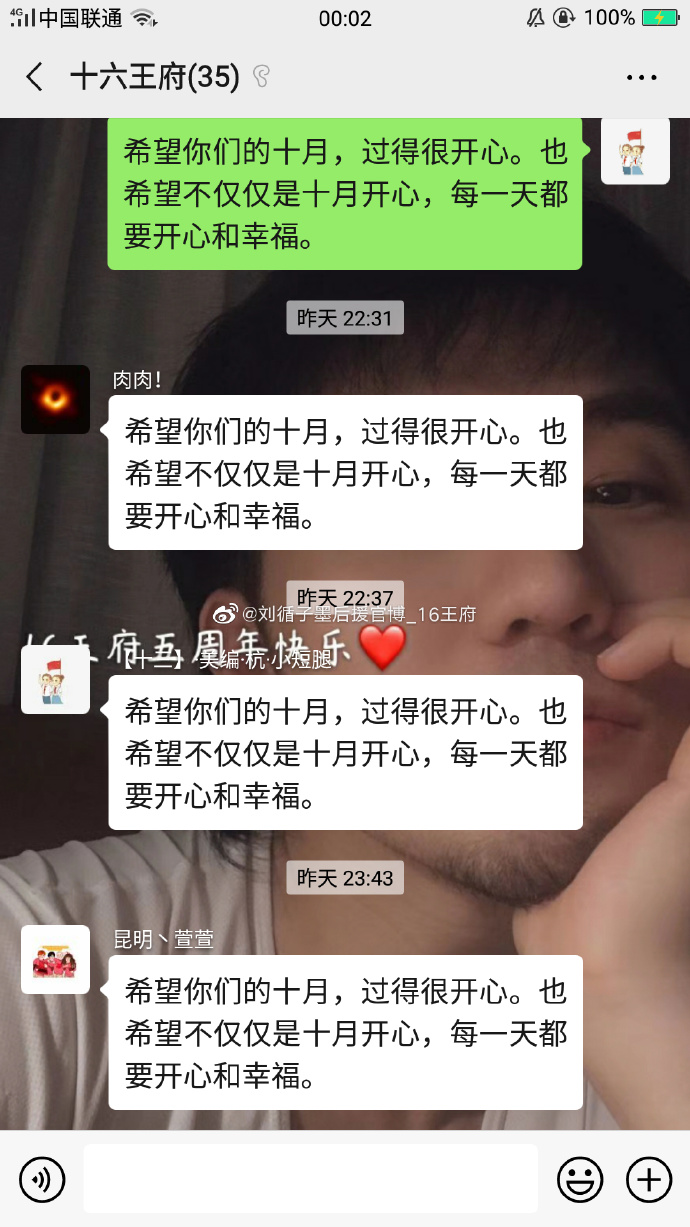Open the plus attachments menu
Screen dimensions: 690x1227
click(648, 1180)
